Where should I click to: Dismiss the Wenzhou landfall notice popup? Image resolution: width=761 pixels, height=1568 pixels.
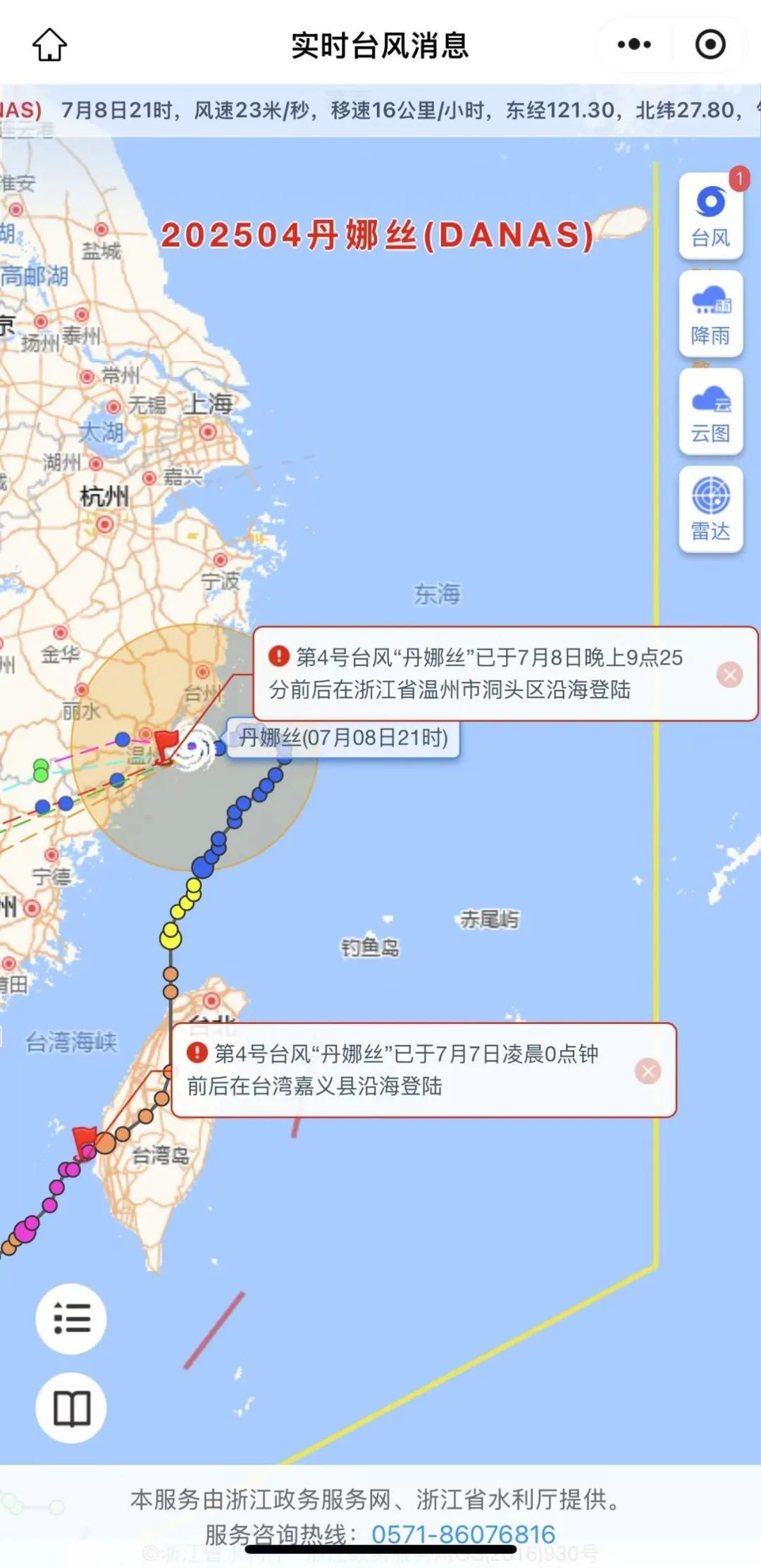pyautogui.click(x=729, y=675)
